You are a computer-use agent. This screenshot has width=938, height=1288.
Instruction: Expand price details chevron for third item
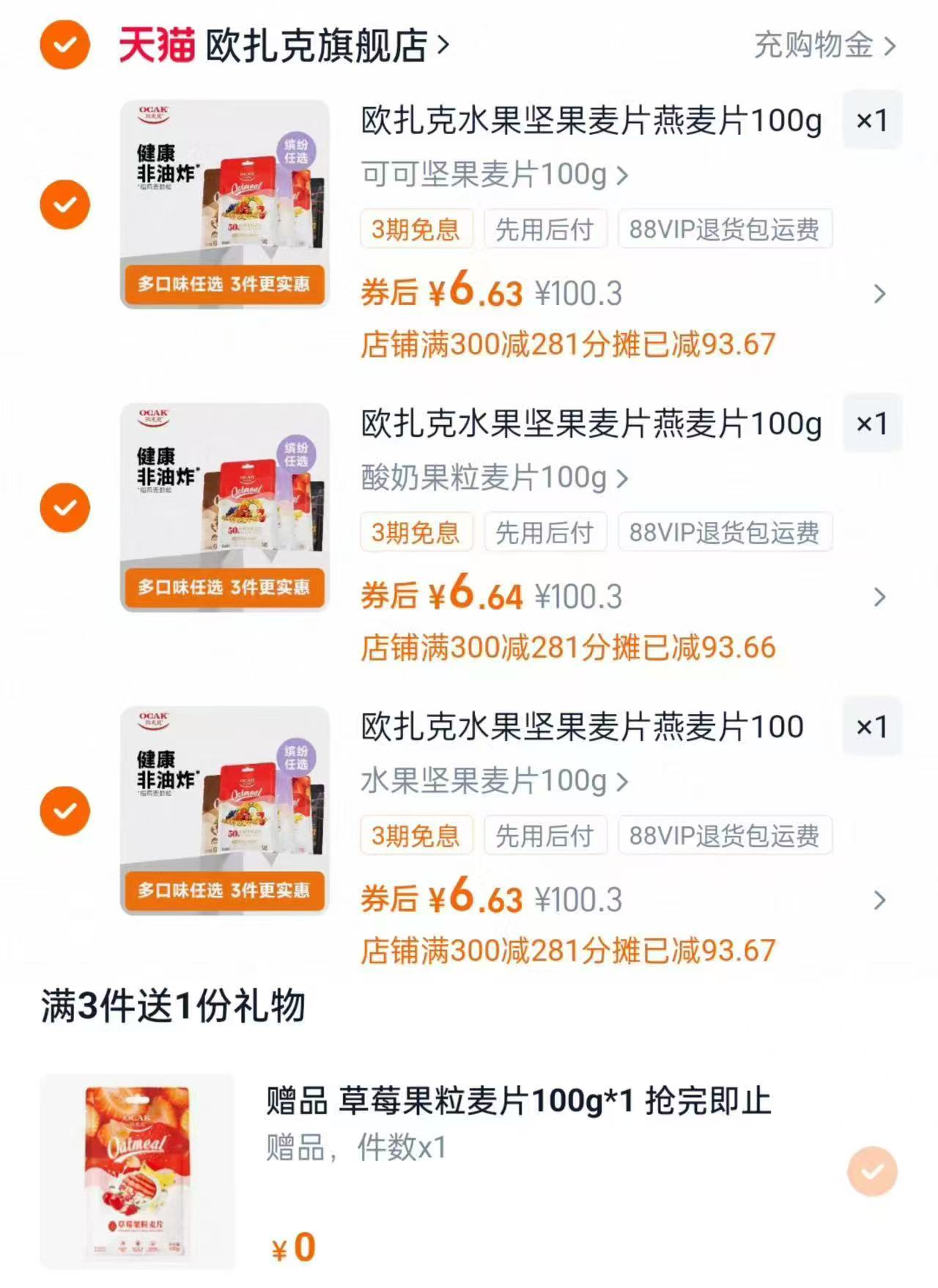point(879,899)
